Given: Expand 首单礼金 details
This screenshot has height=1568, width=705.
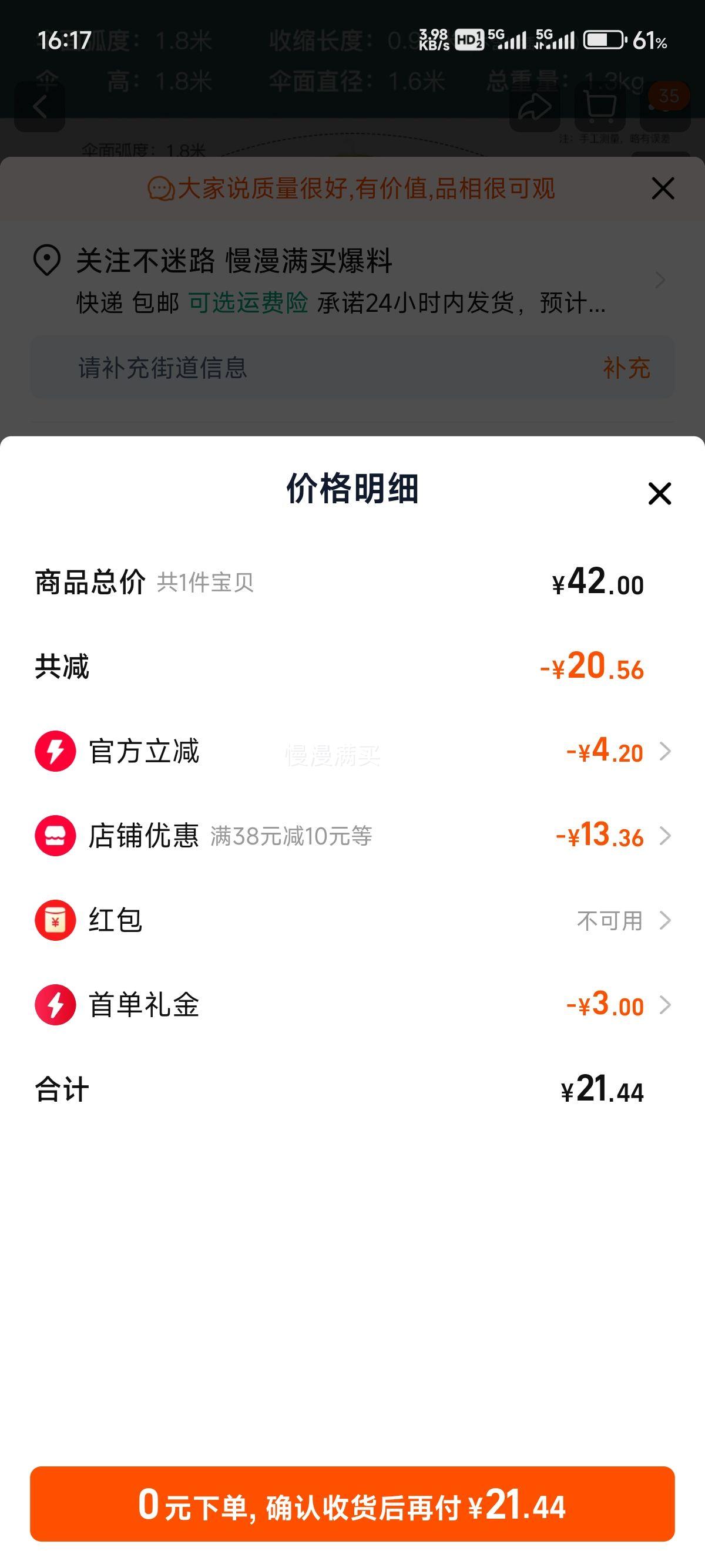Looking at the screenshot, I should 666,1006.
